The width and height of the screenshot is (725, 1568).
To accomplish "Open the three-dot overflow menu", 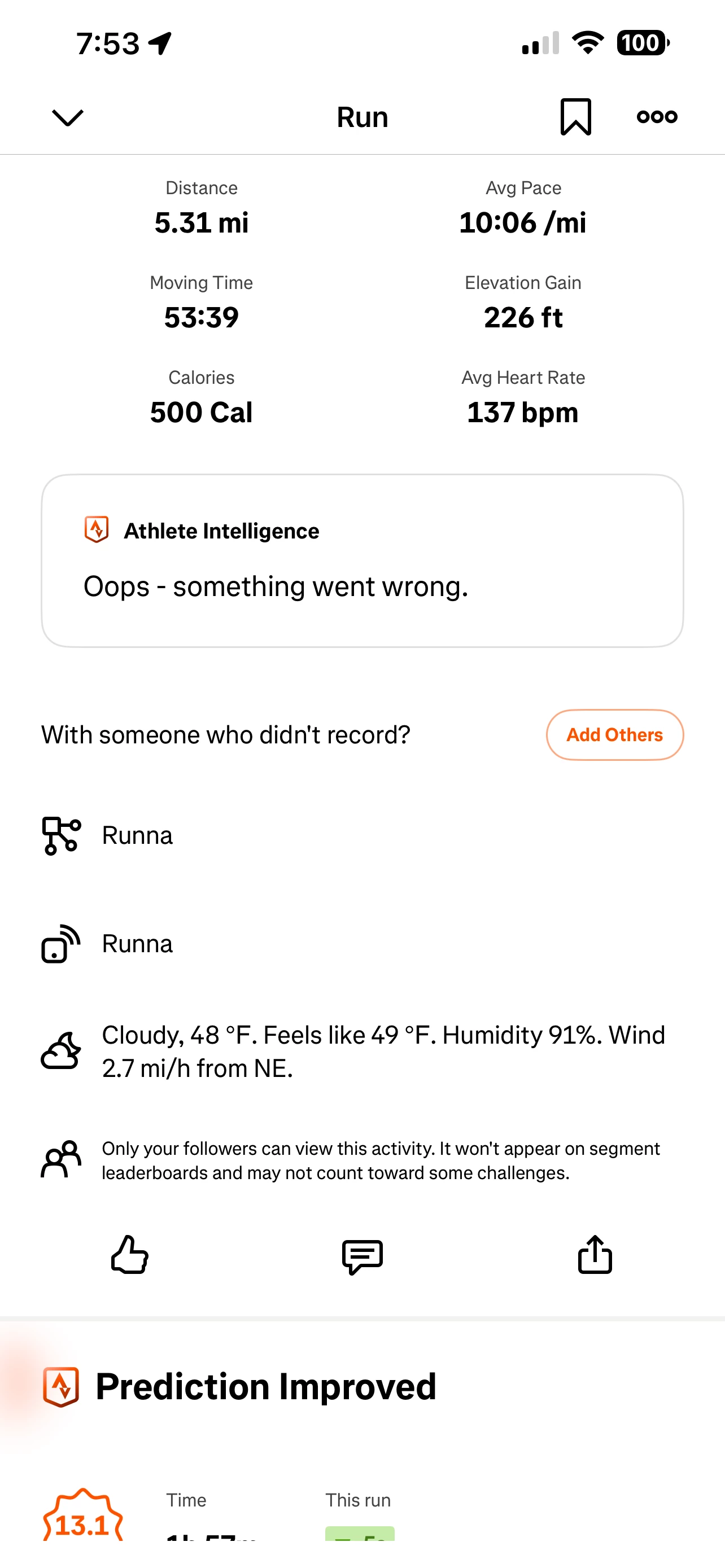I will pos(657,116).
